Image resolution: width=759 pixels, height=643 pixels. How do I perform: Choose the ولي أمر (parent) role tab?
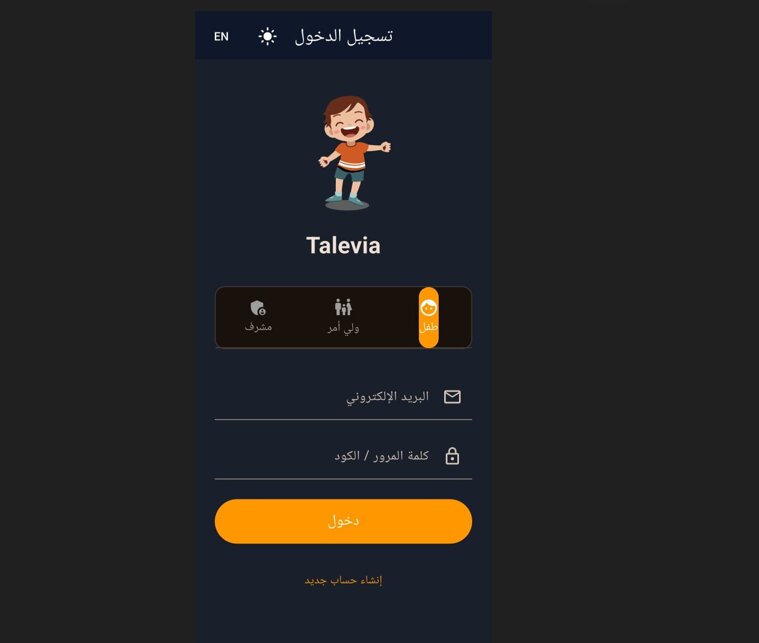coord(343,316)
